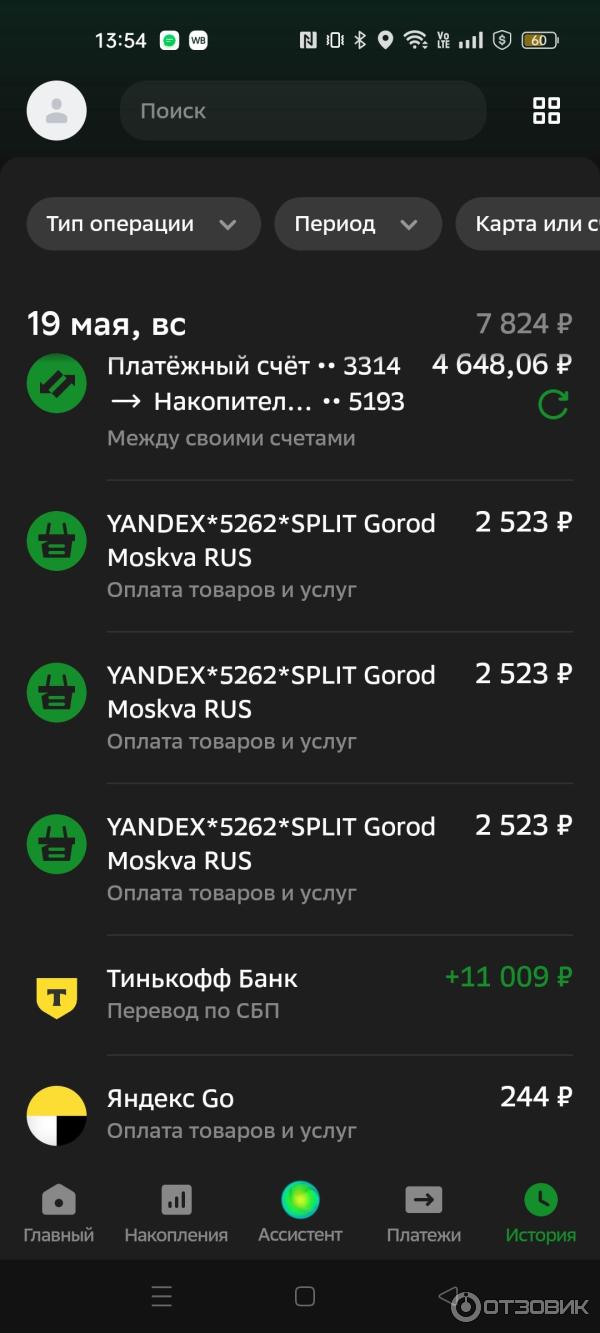Tap the system home button
Image resolution: width=600 pixels, height=1333 pixels.
tap(305, 1297)
